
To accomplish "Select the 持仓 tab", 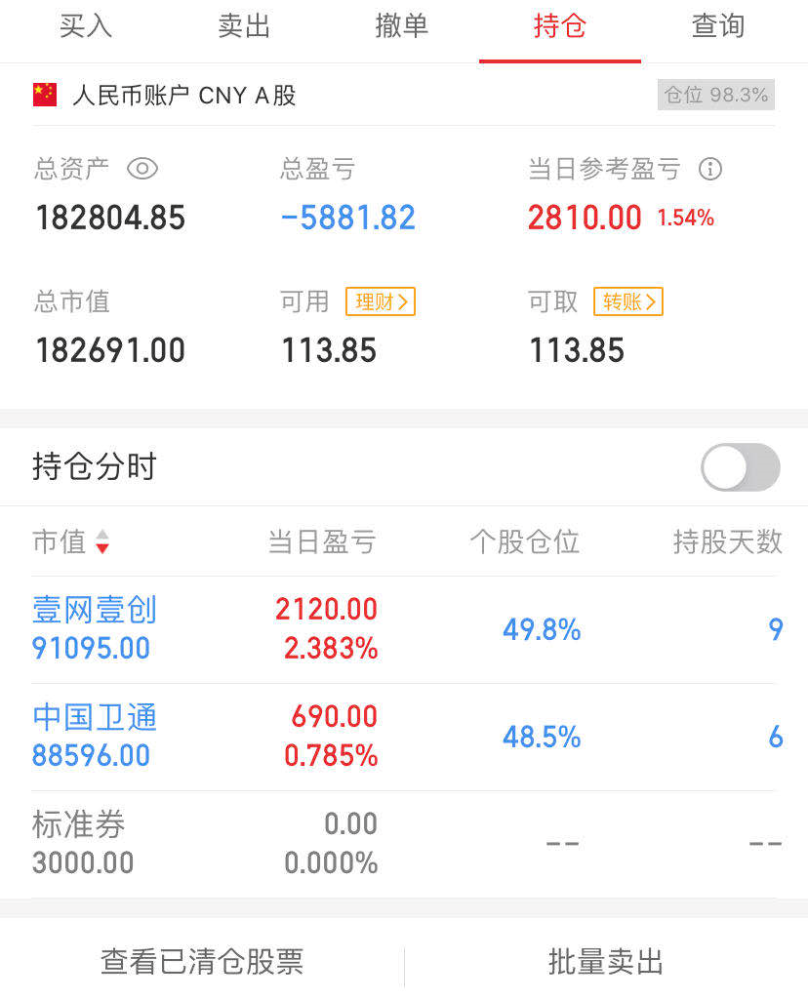I will click(560, 27).
